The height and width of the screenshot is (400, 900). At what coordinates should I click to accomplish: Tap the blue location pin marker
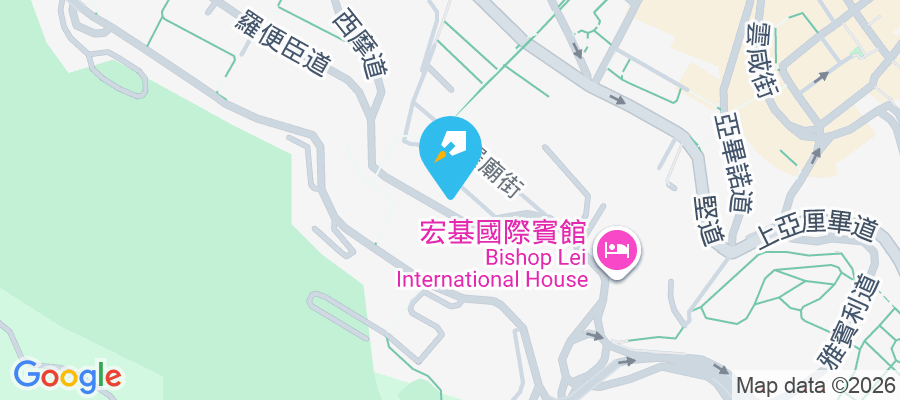point(452,150)
